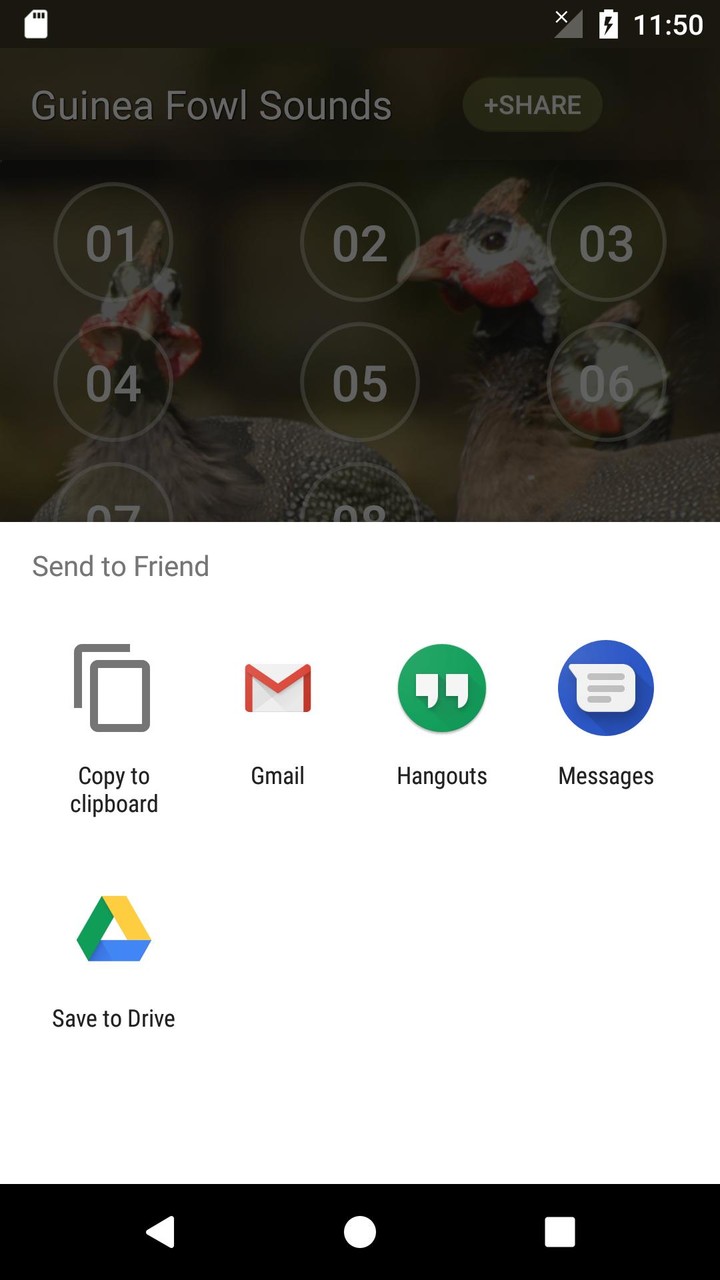The width and height of the screenshot is (720, 1280).
Task: Play guinea fowl sound 01
Action: coord(114,243)
